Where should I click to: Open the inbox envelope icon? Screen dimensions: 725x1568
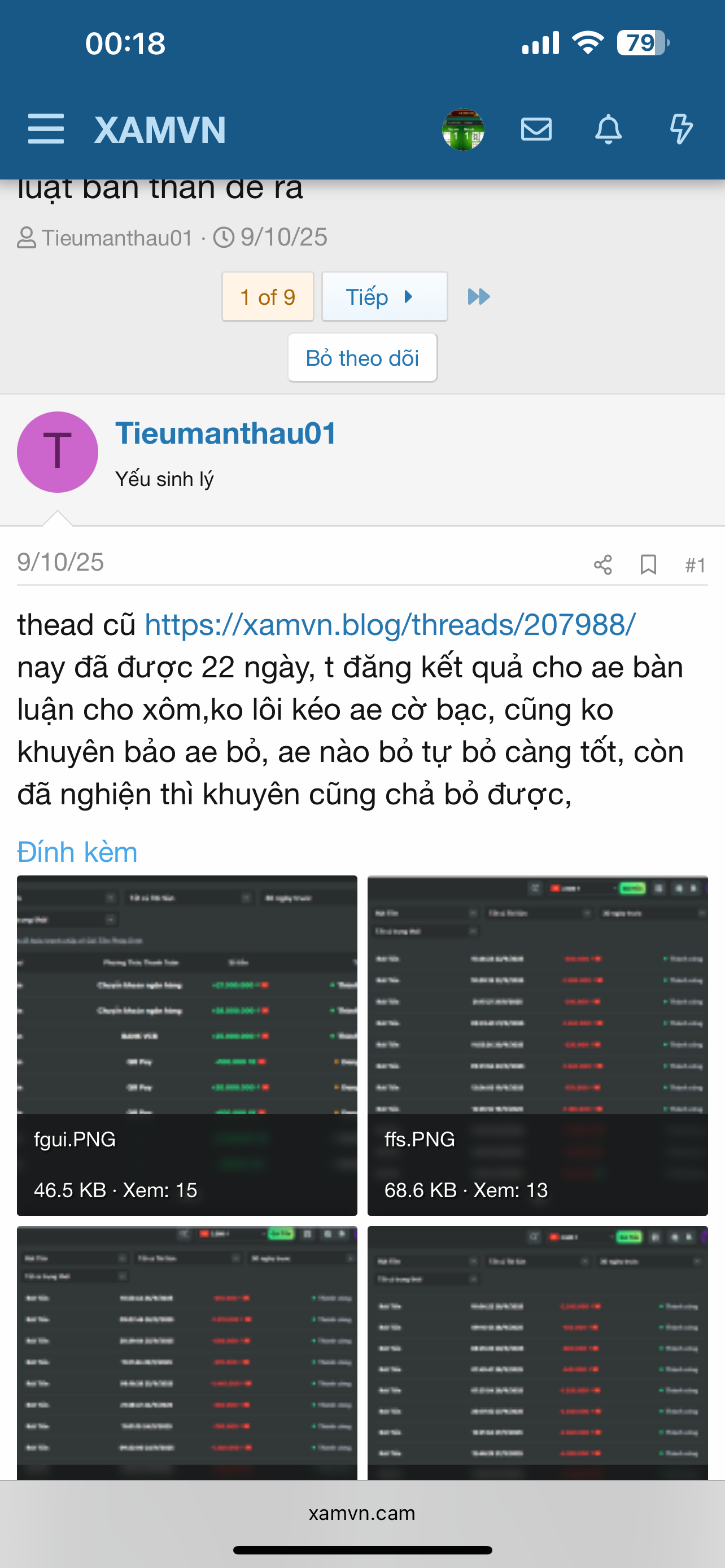tap(536, 130)
